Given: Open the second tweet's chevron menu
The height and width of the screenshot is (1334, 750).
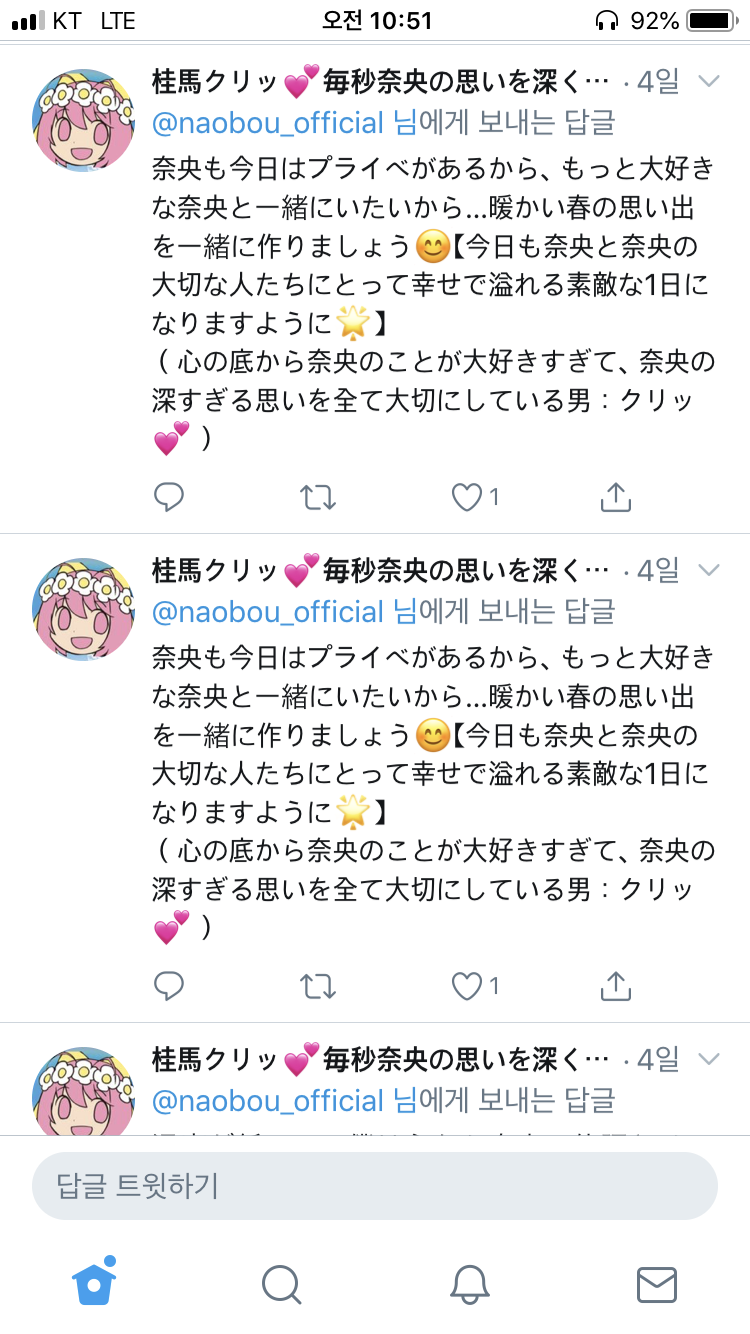Looking at the screenshot, I should point(708,570).
